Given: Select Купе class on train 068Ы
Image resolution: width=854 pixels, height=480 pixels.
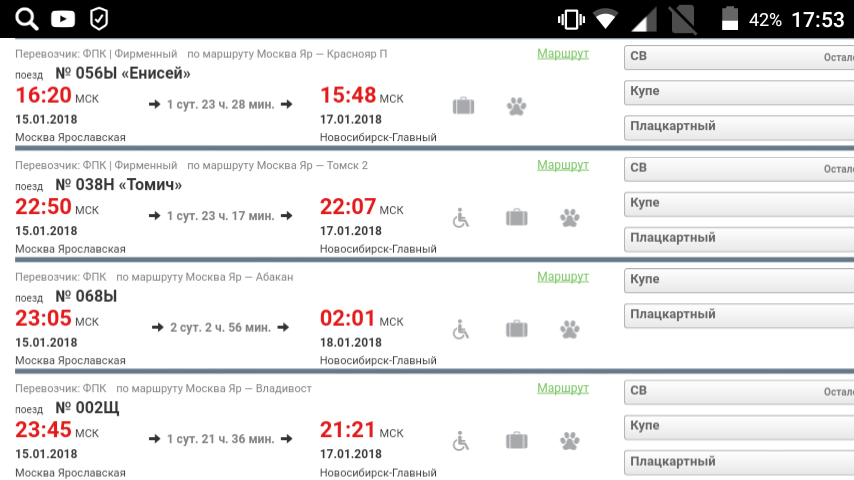Looking at the screenshot, I should [738, 280].
